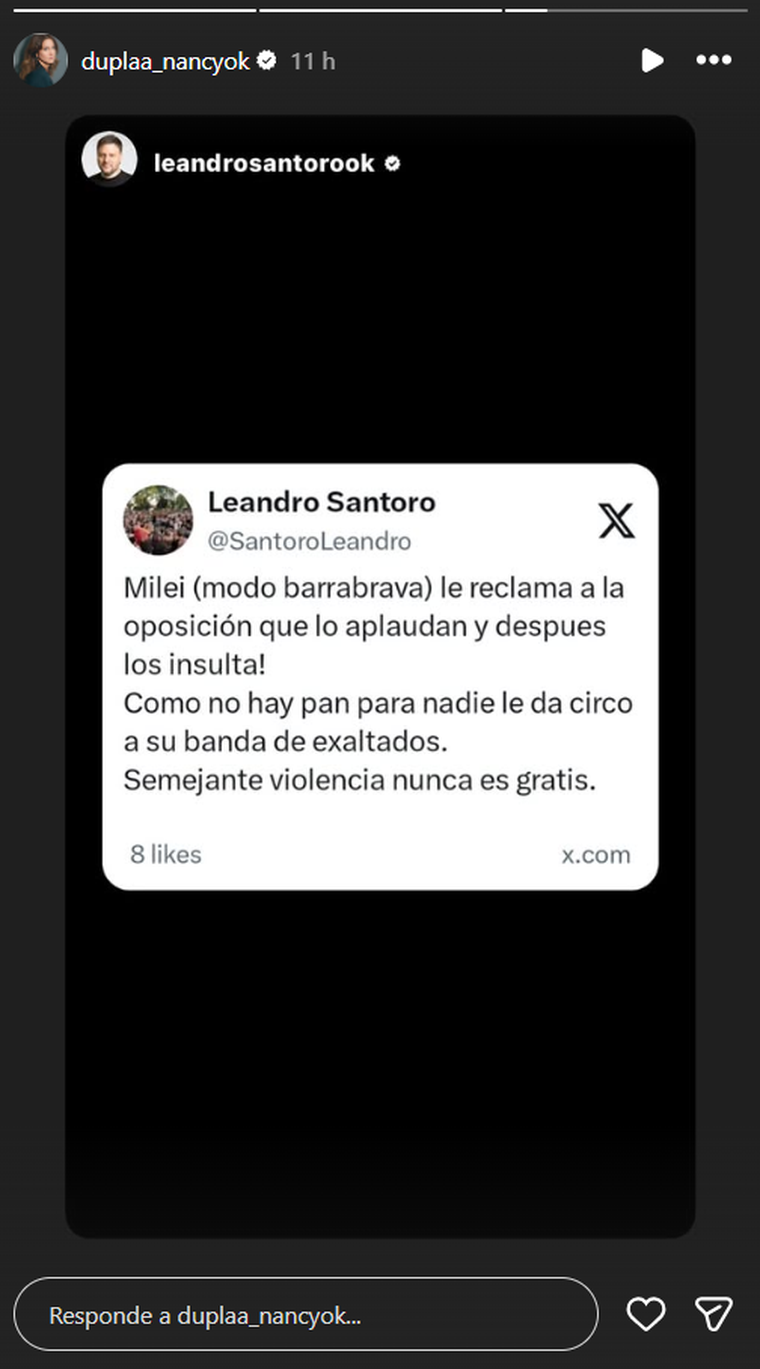
Task: Click the @SantoroLeandro handle
Action: (312, 541)
